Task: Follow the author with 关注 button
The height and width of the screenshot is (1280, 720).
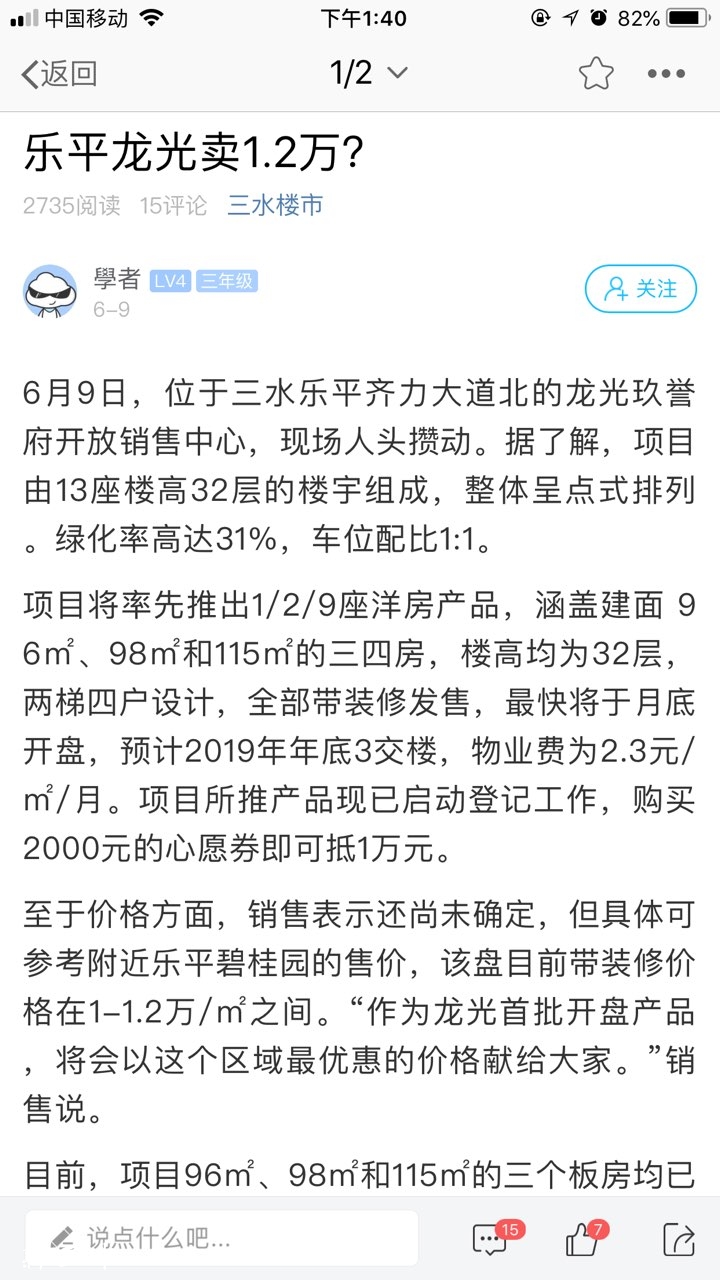Action: point(640,289)
